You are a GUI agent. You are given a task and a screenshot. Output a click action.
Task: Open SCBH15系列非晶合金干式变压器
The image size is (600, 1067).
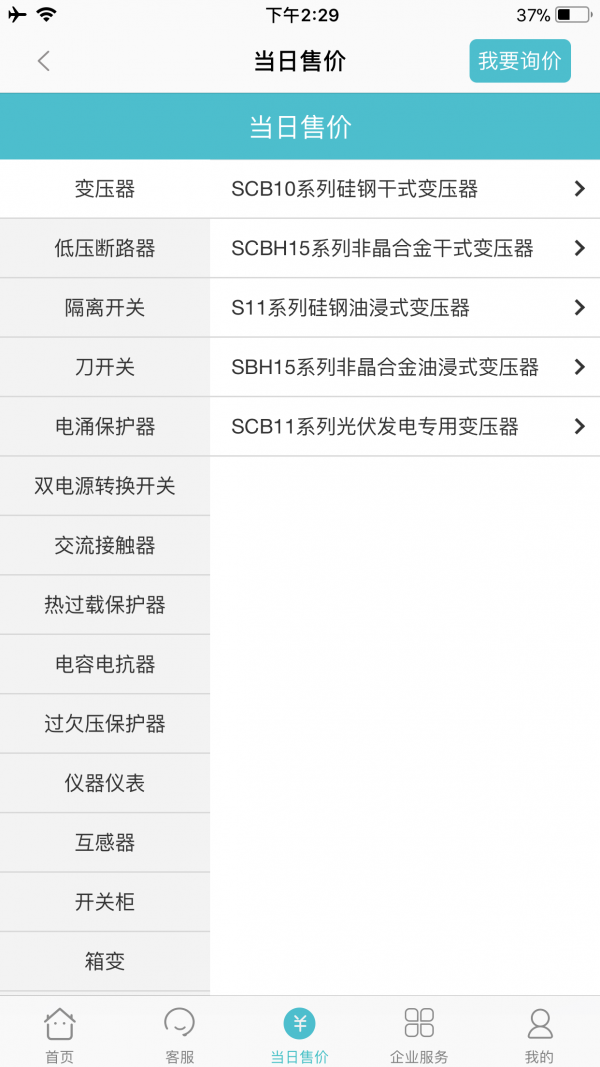405,248
